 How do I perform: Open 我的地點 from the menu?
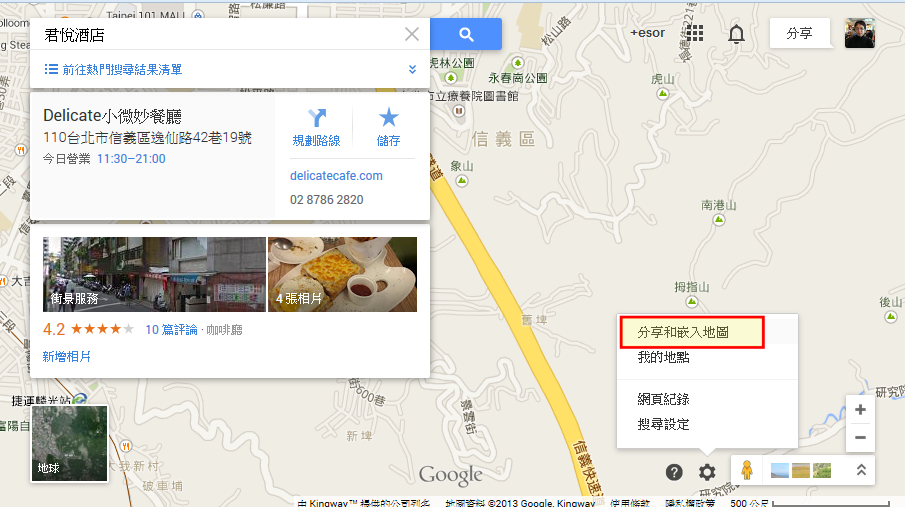663,357
